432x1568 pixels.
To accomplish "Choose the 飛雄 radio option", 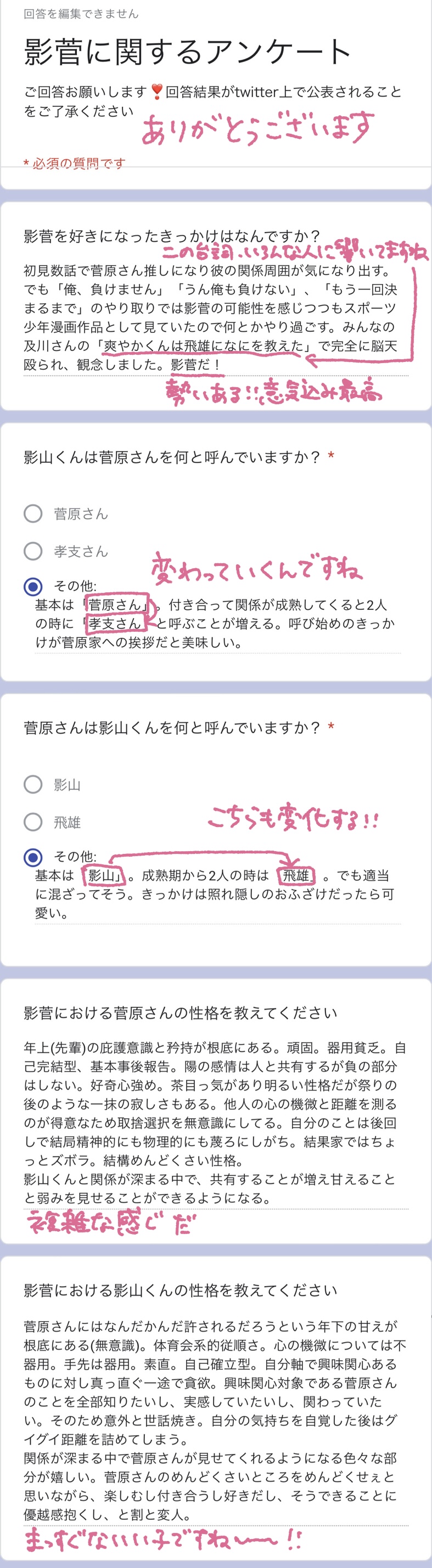I will pyautogui.click(x=33, y=822).
